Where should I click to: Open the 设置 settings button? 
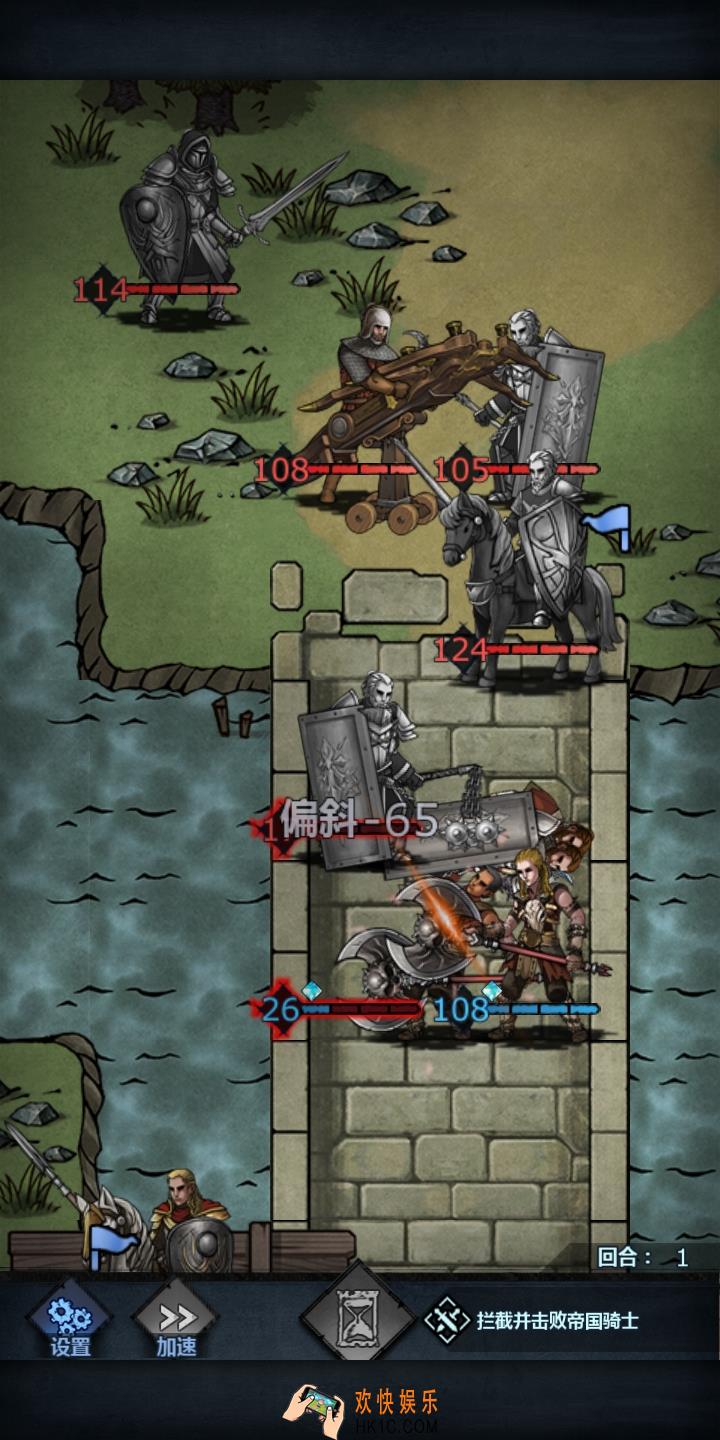click(x=69, y=1320)
